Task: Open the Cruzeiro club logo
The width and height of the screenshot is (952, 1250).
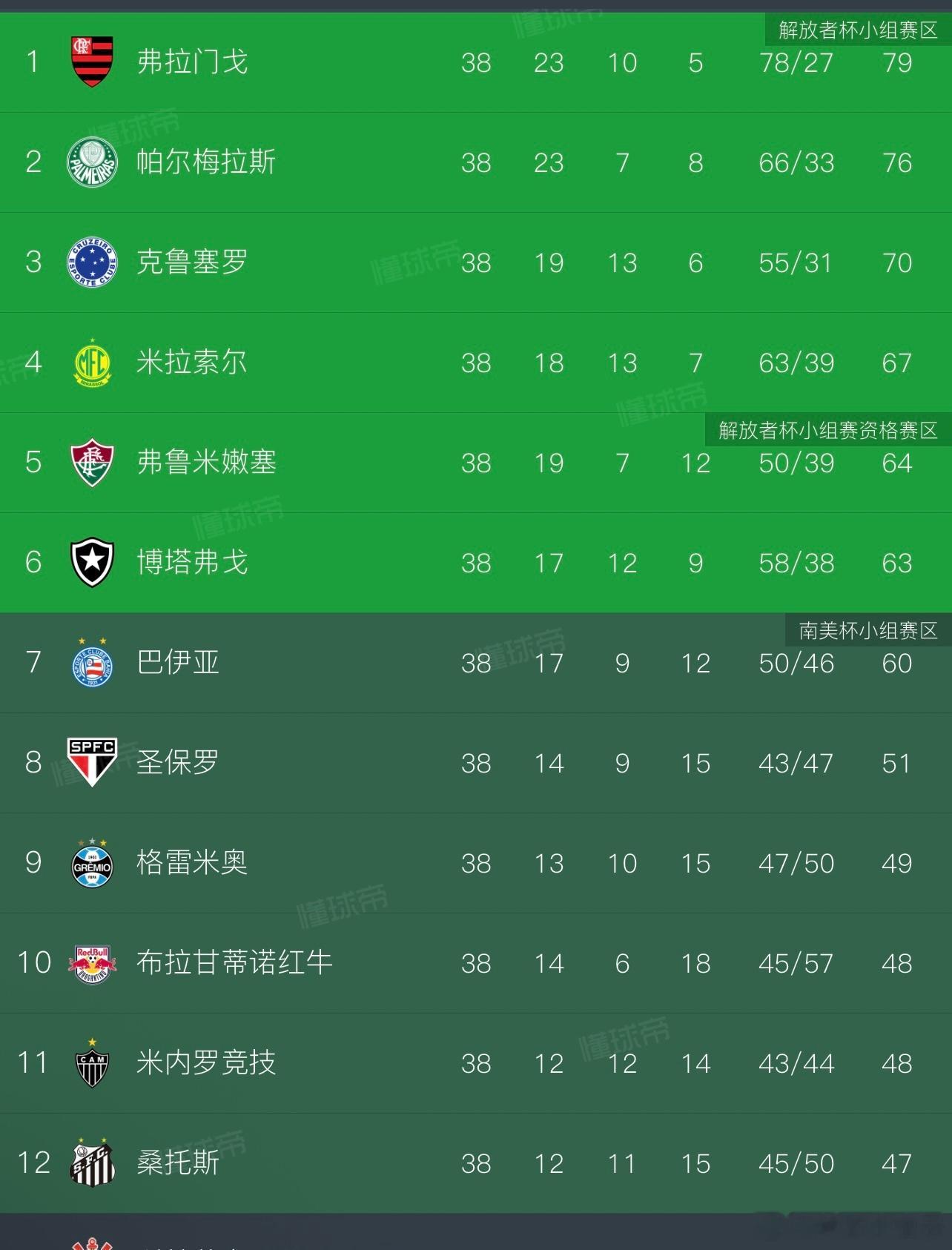Action: [x=92, y=262]
